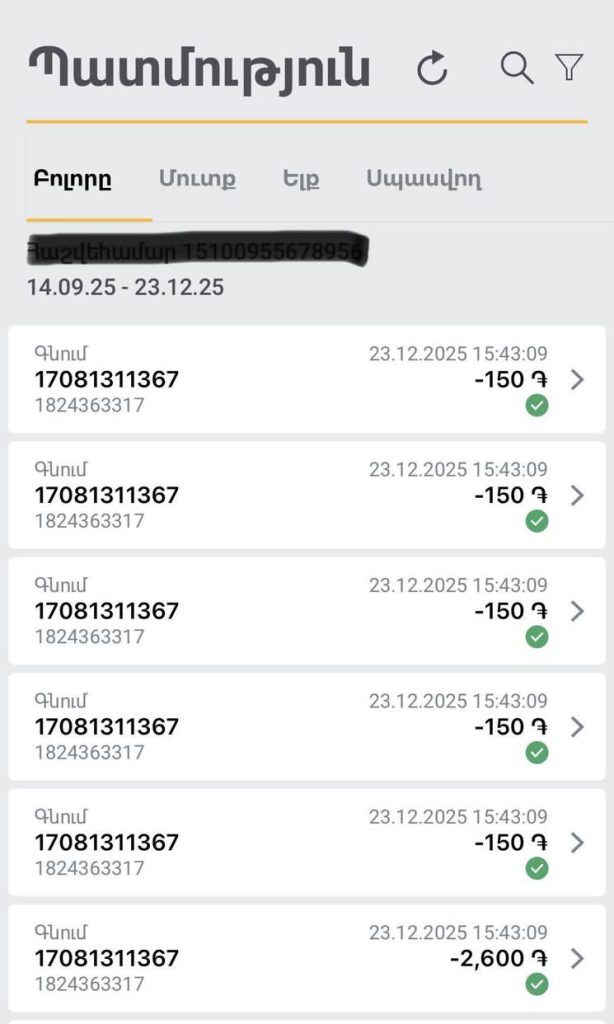Switch to the Մուտք tab
Image resolution: width=614 pixels, height=1024 pixels.
click(198, 180)
